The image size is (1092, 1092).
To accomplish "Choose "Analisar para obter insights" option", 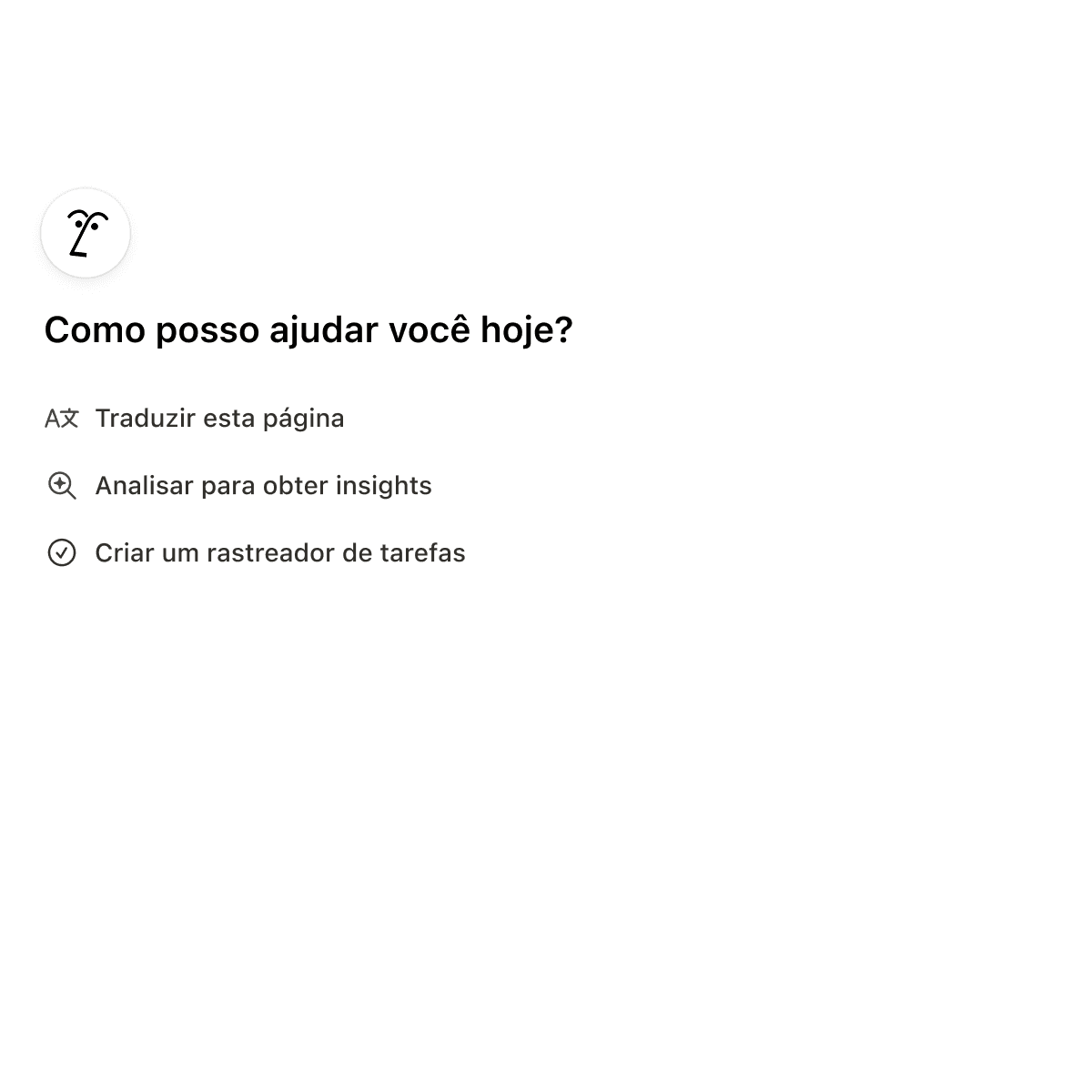I will 262,486.
